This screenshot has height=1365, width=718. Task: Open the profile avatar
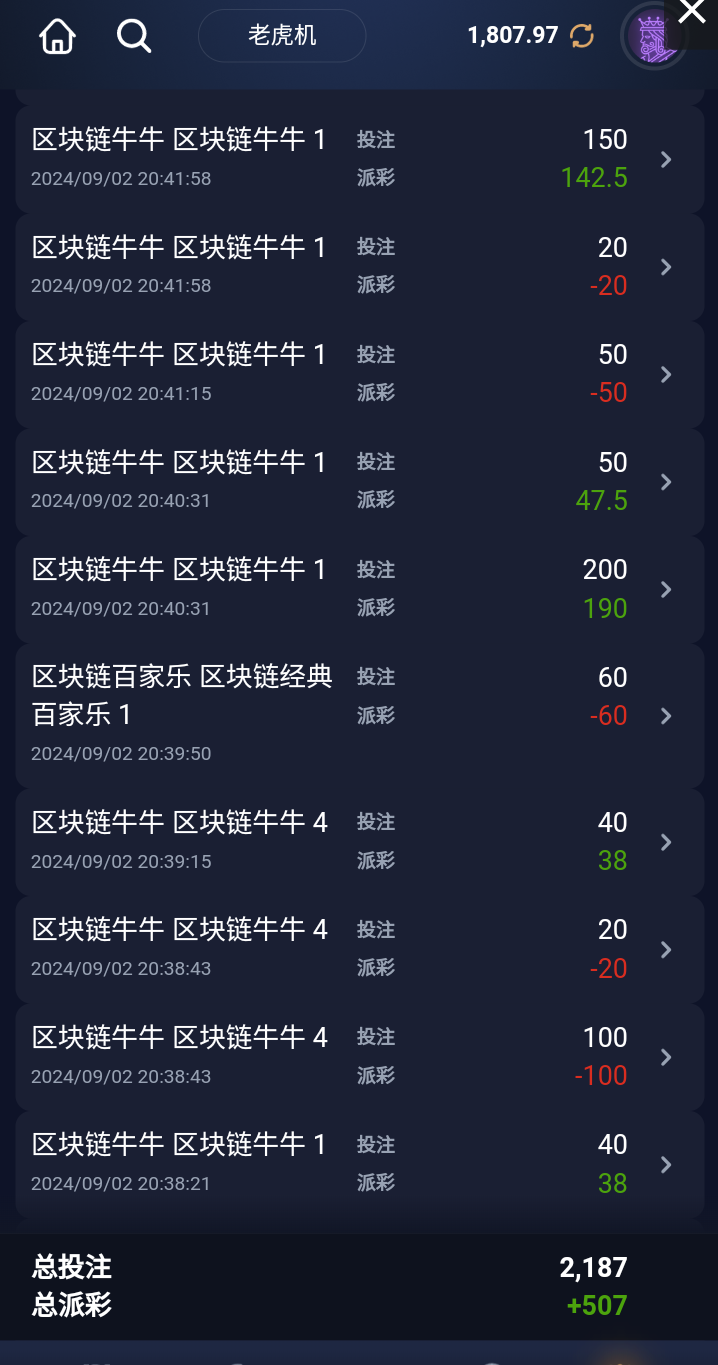tap(653, 38)
